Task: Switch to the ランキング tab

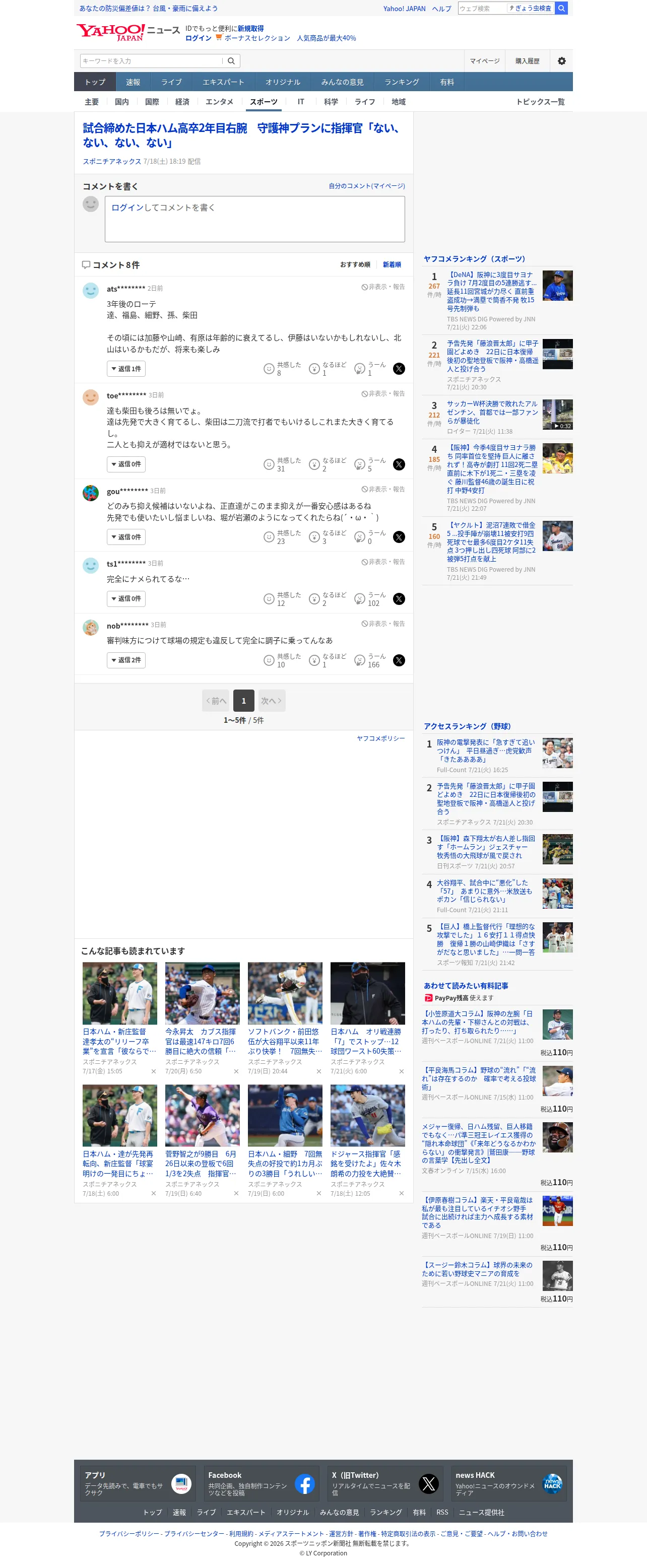Action: coord(401,82)
